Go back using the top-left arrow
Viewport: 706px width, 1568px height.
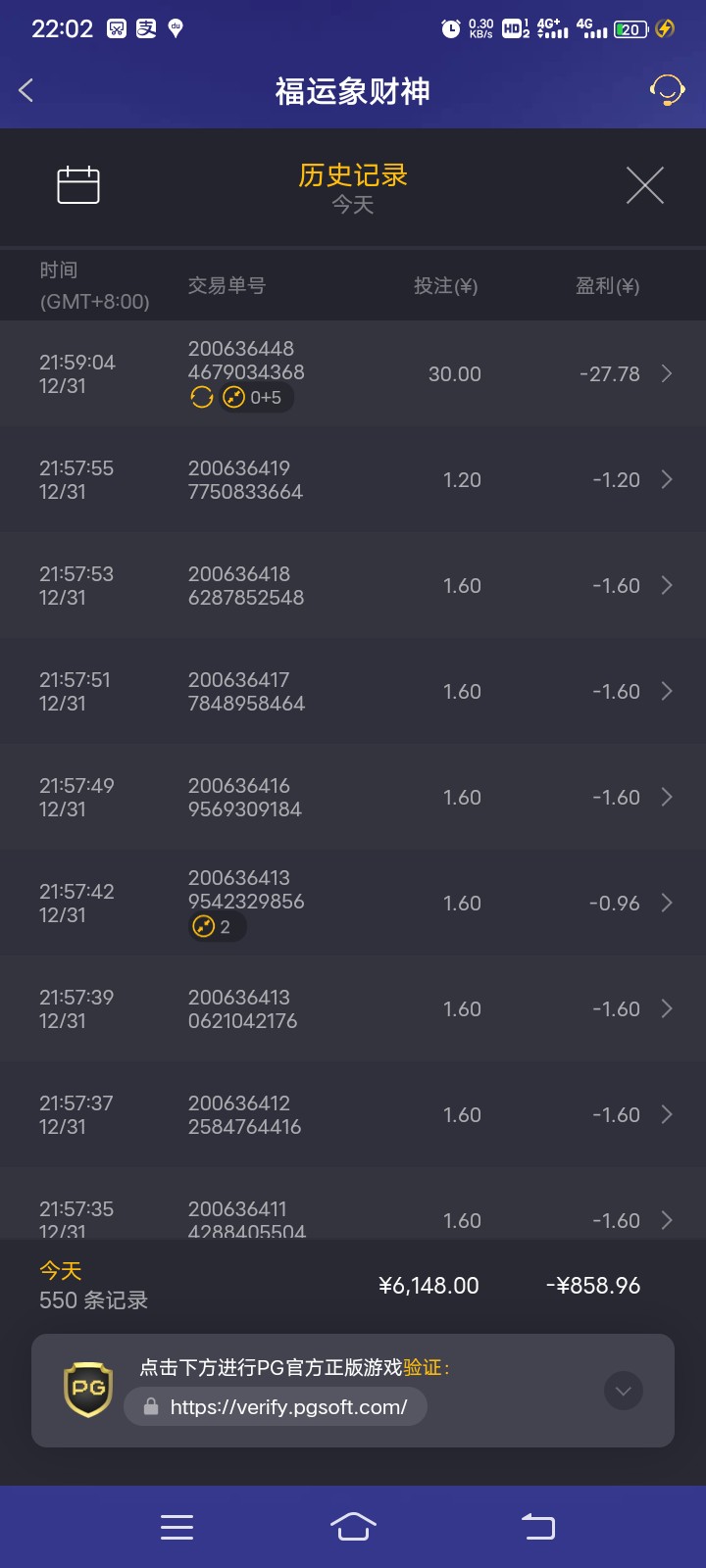pos(26,91)
